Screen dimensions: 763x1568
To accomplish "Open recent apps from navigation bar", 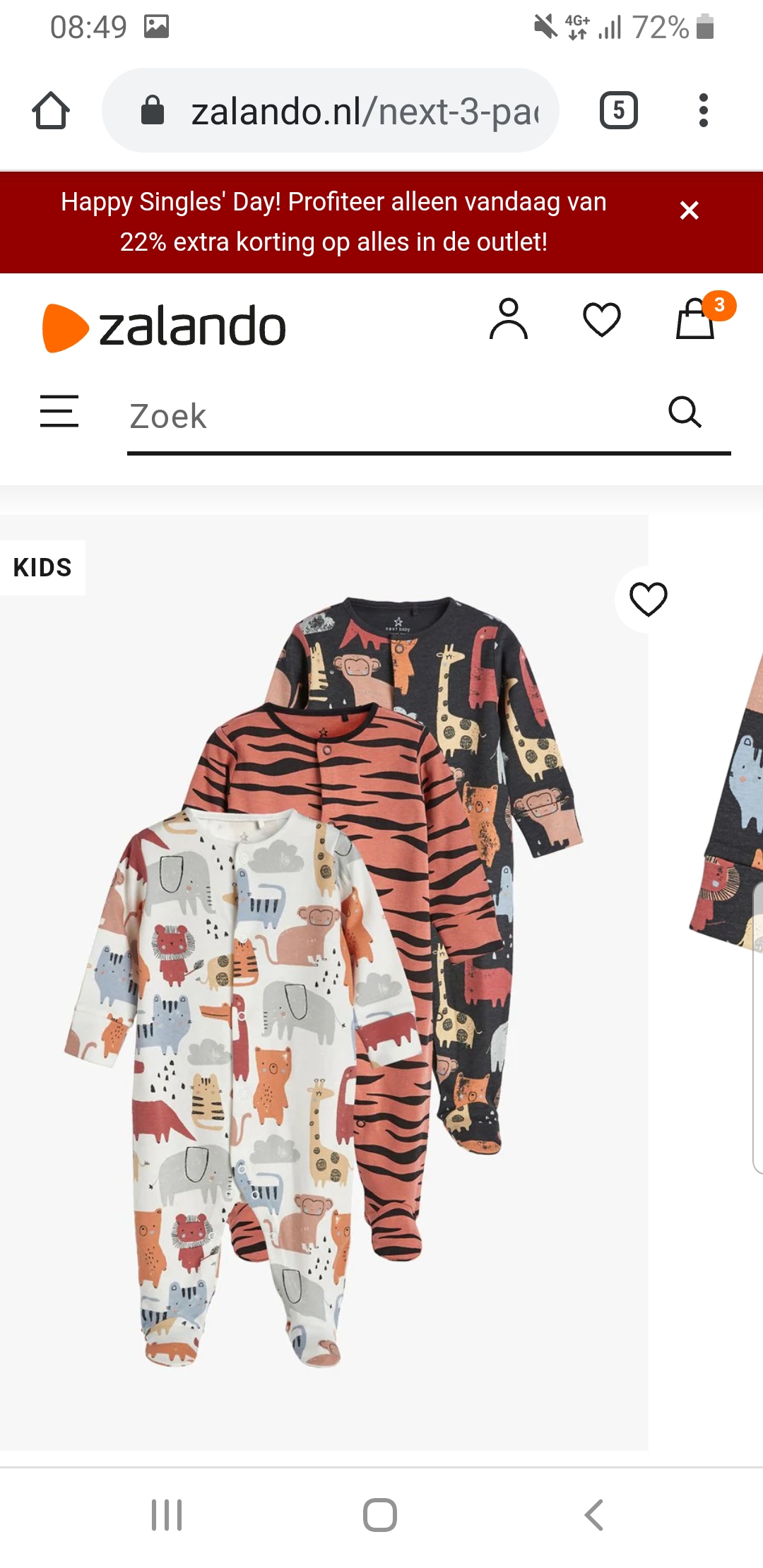I will tap(167, 1515).
